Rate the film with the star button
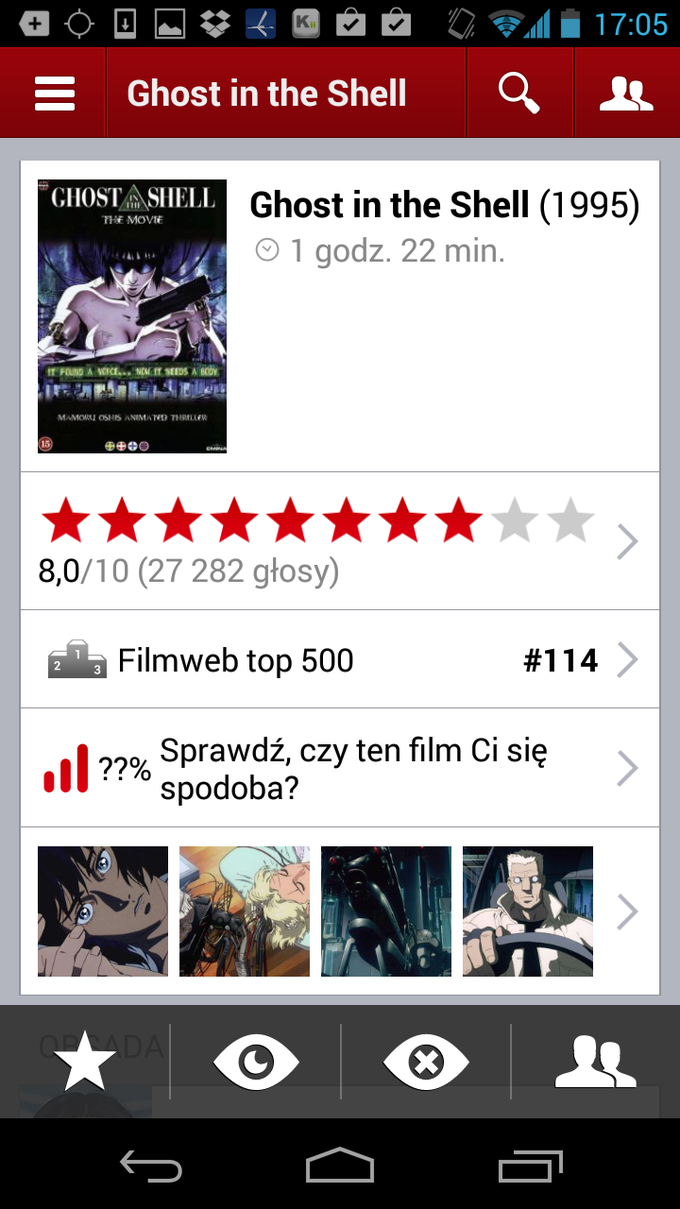The image size is (680, 1209). click(85, 1061)
